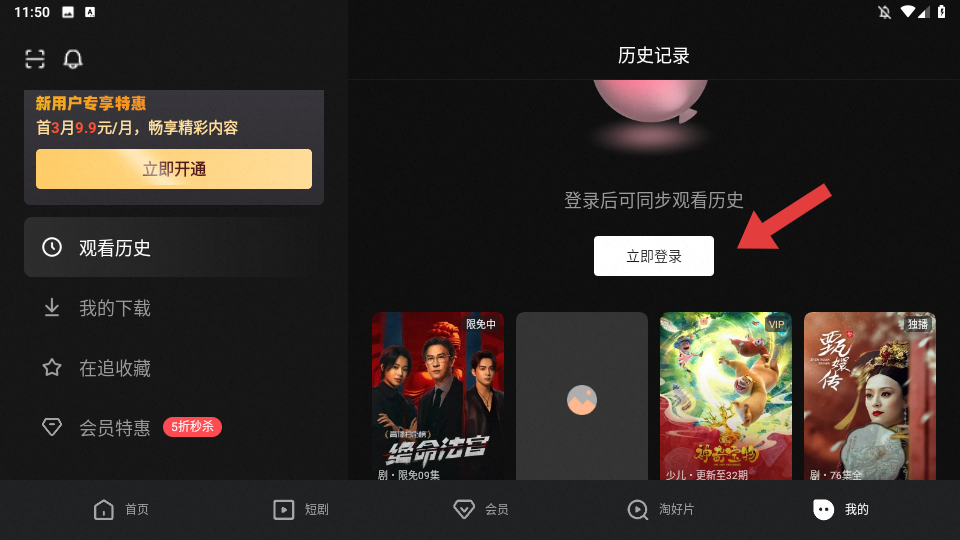Select 观看历史 in the side menu
The image size is (960, 540).
coord(174,247)
